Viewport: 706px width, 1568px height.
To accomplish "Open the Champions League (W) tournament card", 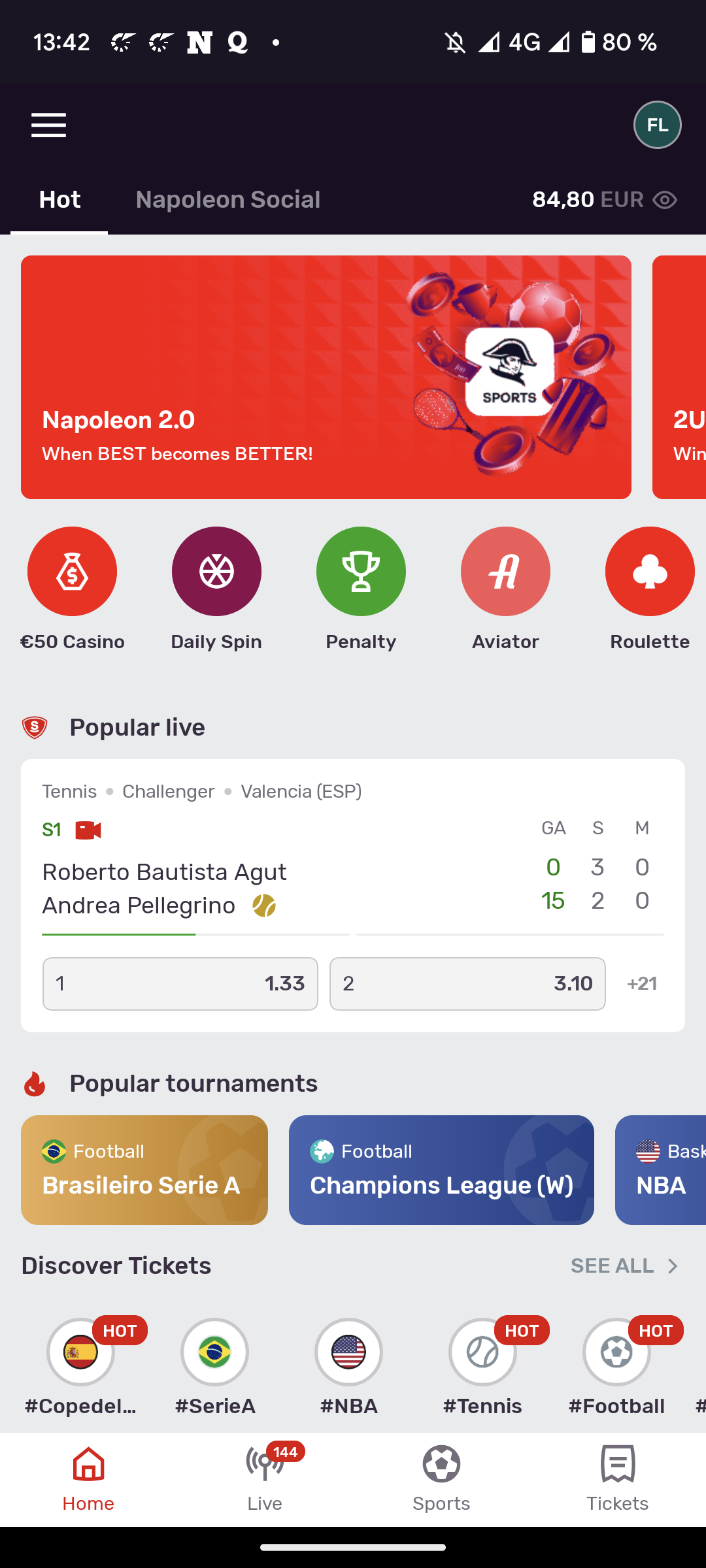I will [x=441, y=1169].
